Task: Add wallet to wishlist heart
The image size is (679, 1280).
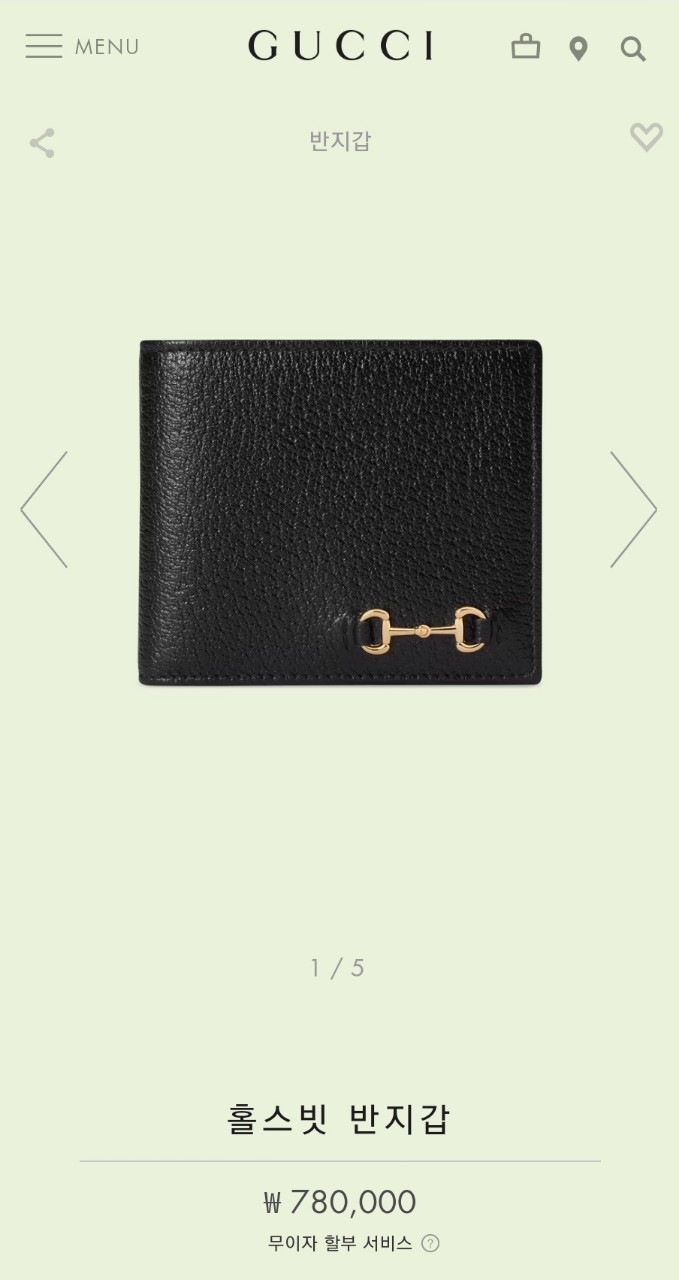Action: coord(646,137)
